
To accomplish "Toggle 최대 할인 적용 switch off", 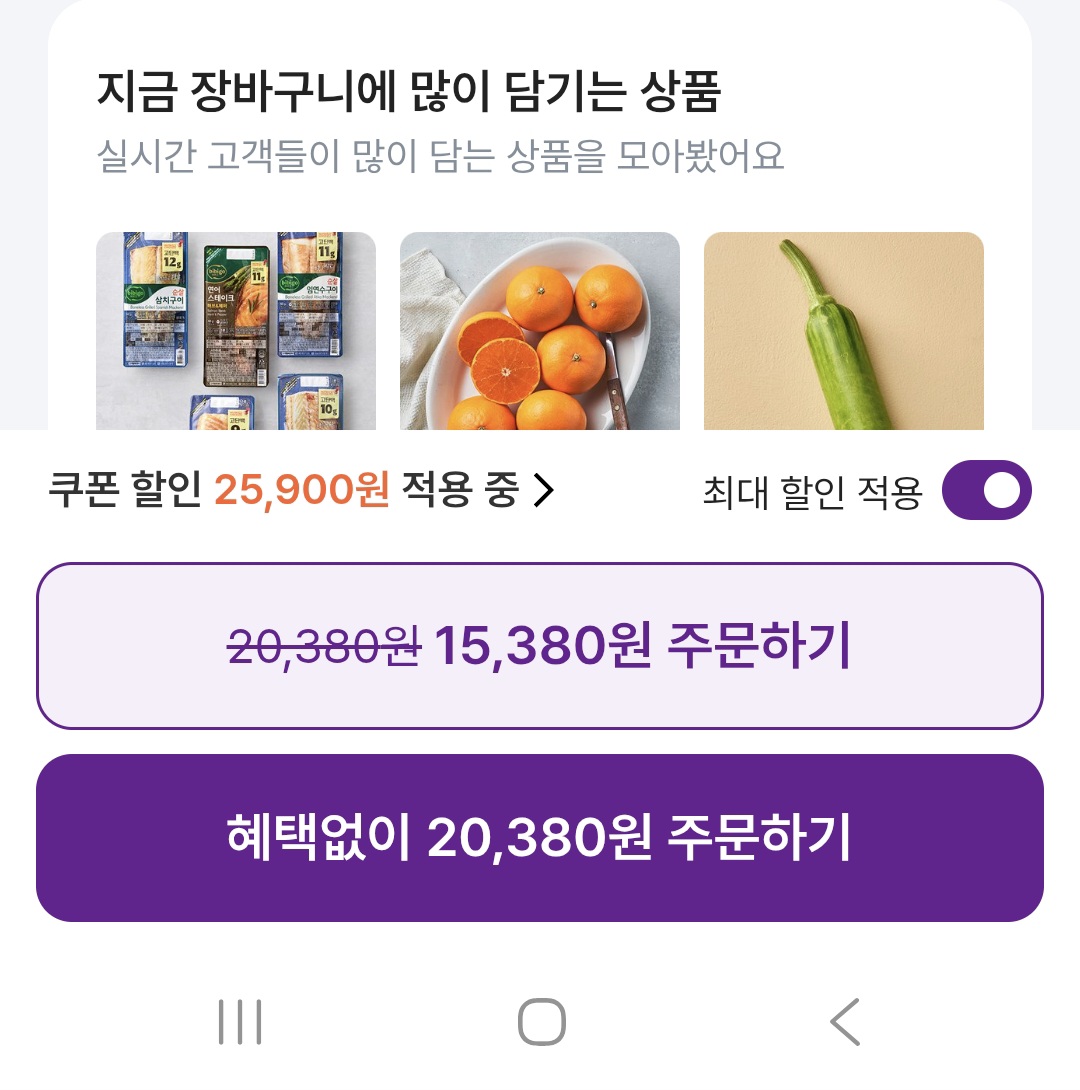I will tap(986, 491).
